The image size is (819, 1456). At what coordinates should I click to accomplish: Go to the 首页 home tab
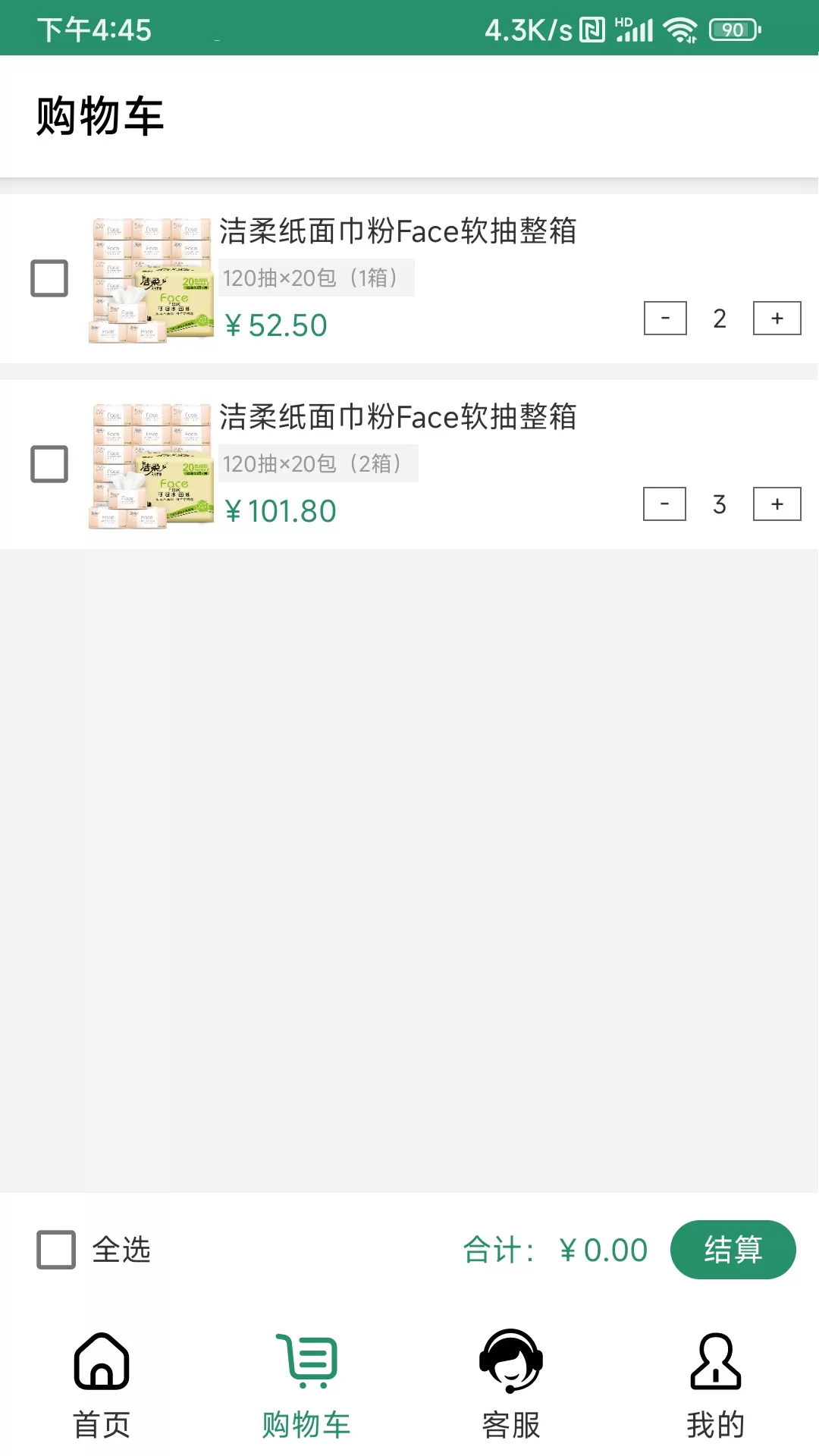[102, 1385]
